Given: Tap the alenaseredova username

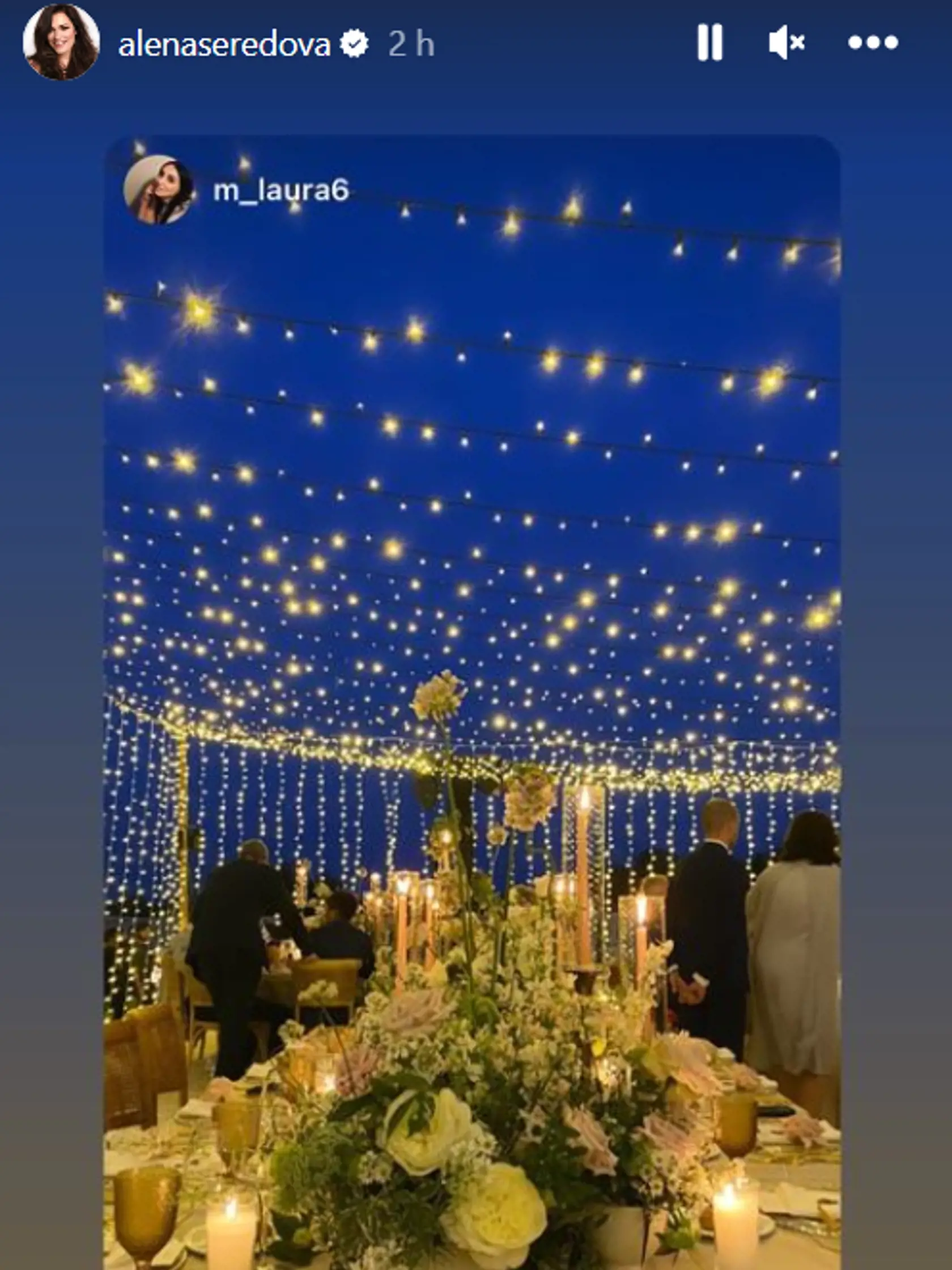Looking at the screenshot, I should 224,45.
